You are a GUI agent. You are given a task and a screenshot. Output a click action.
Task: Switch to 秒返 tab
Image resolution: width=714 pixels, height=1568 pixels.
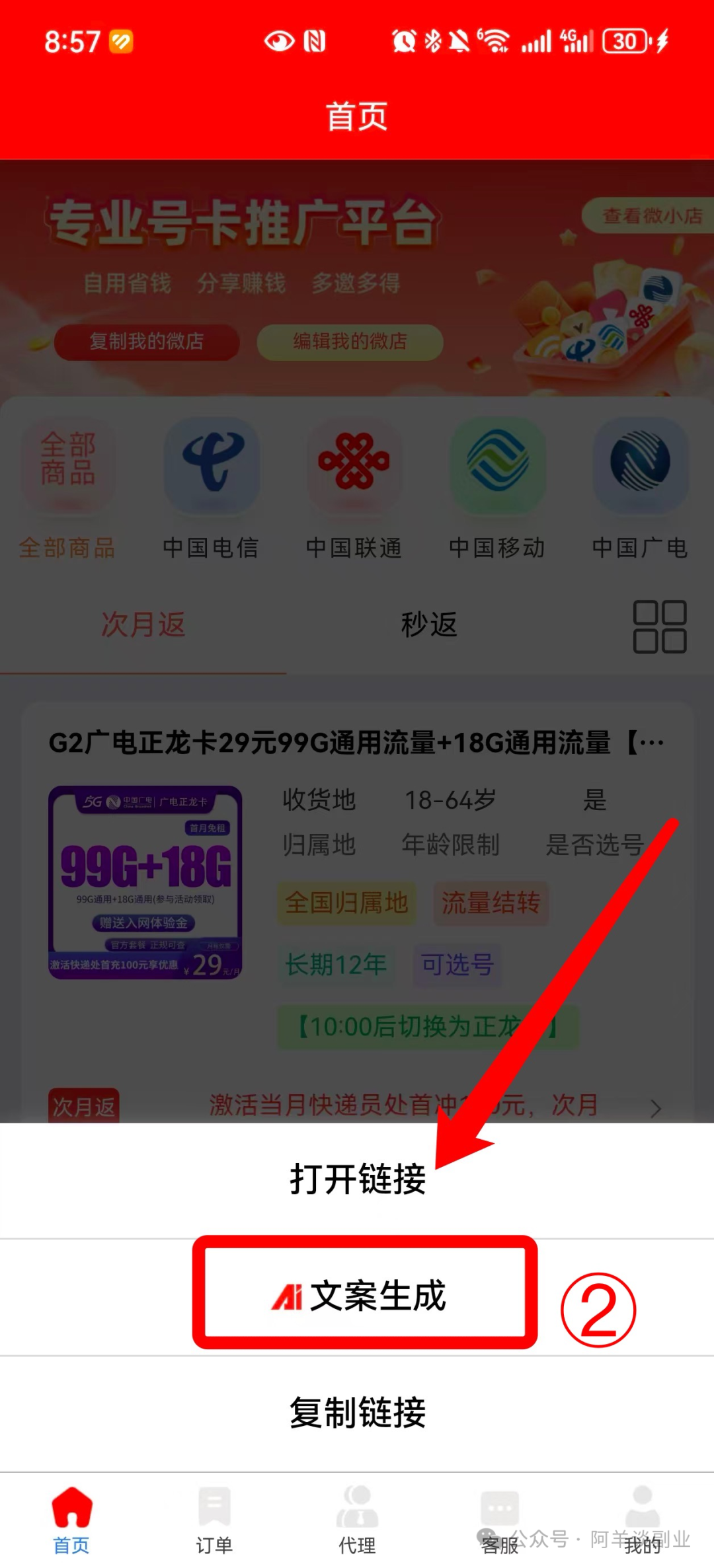point(428,624)
